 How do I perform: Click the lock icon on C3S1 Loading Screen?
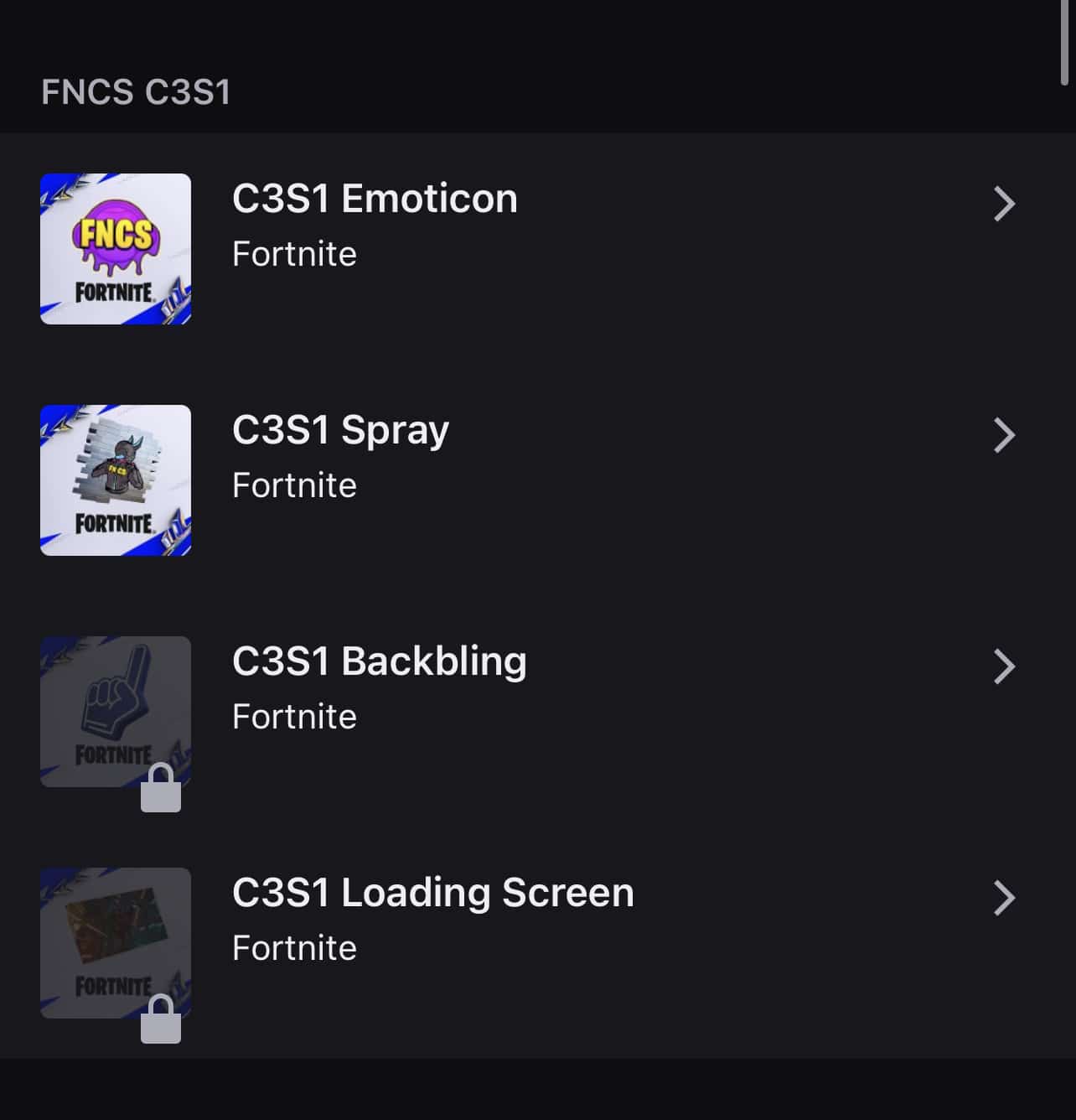pyautogui.click(x=162, y=1019)
